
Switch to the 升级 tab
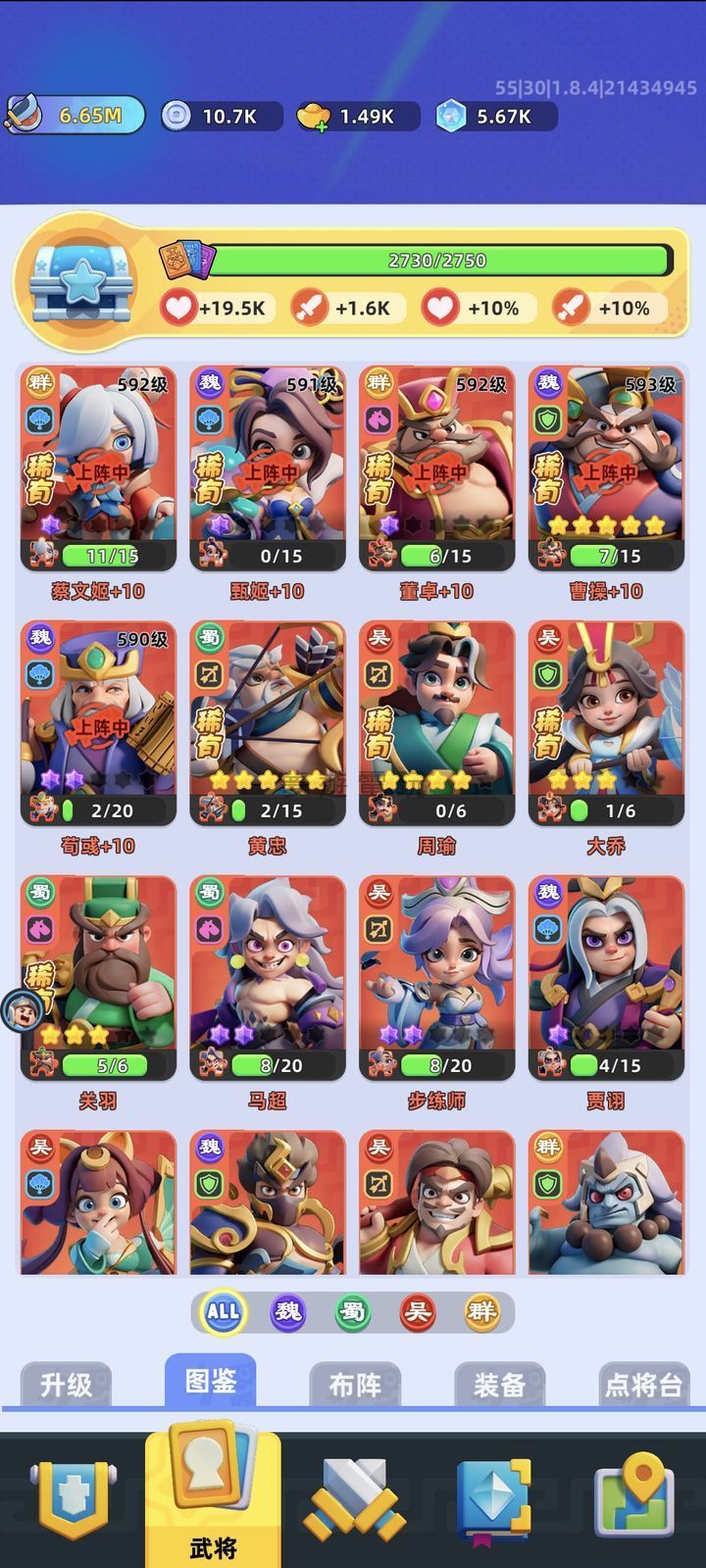click(x=66, y=1385)
